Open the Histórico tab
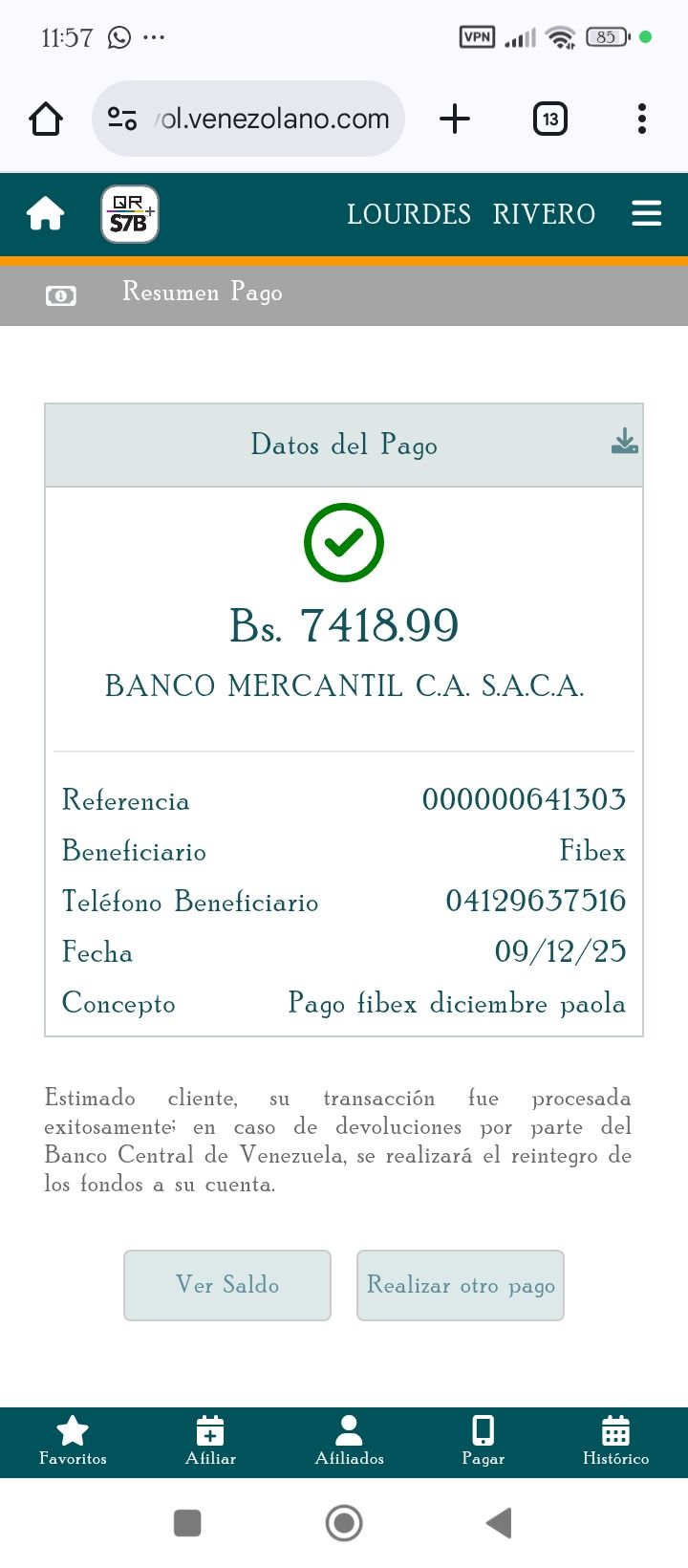688x1568 pixels. point(615,1441)
